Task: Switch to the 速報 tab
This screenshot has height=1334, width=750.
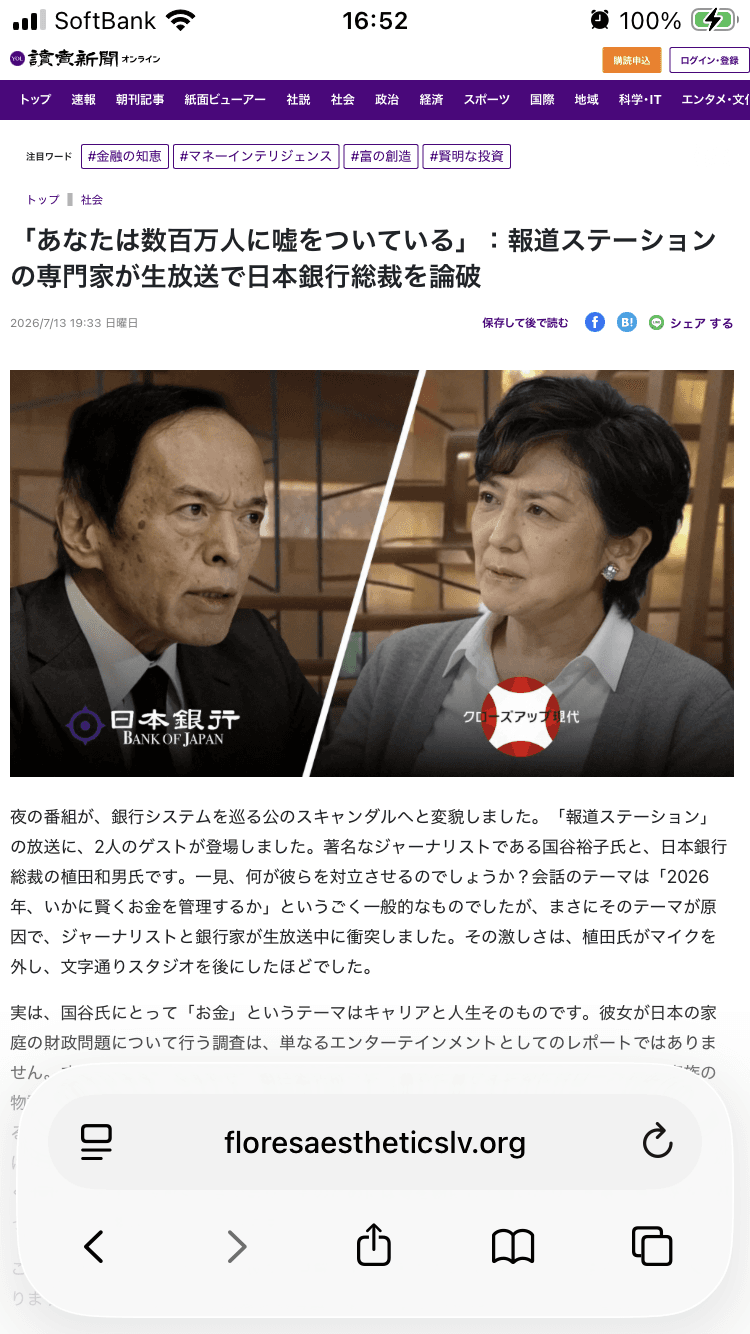Action: click(x=83, y=100)
